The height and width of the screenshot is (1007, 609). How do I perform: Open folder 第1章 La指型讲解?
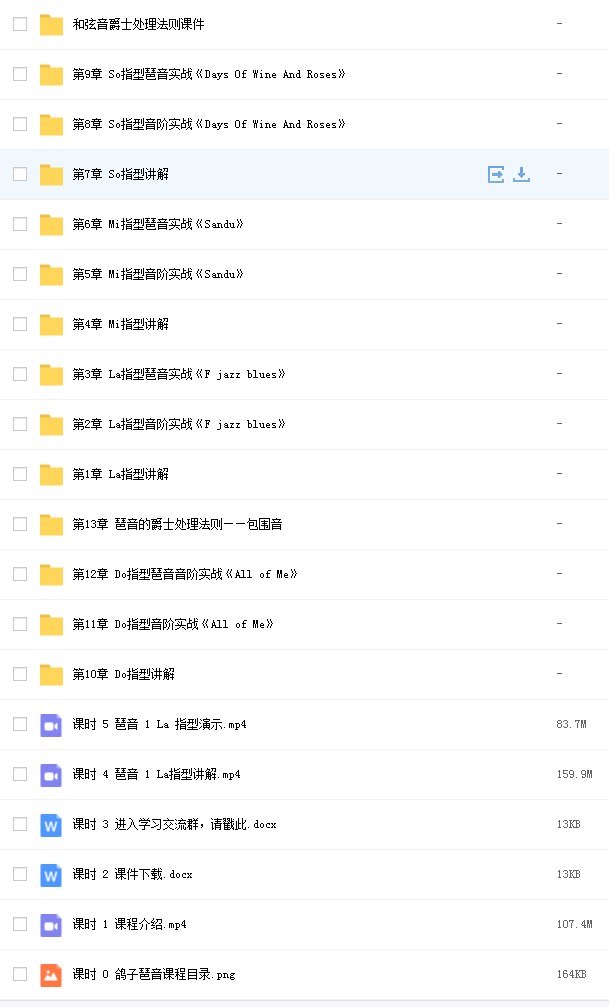(x=120, y=475)
